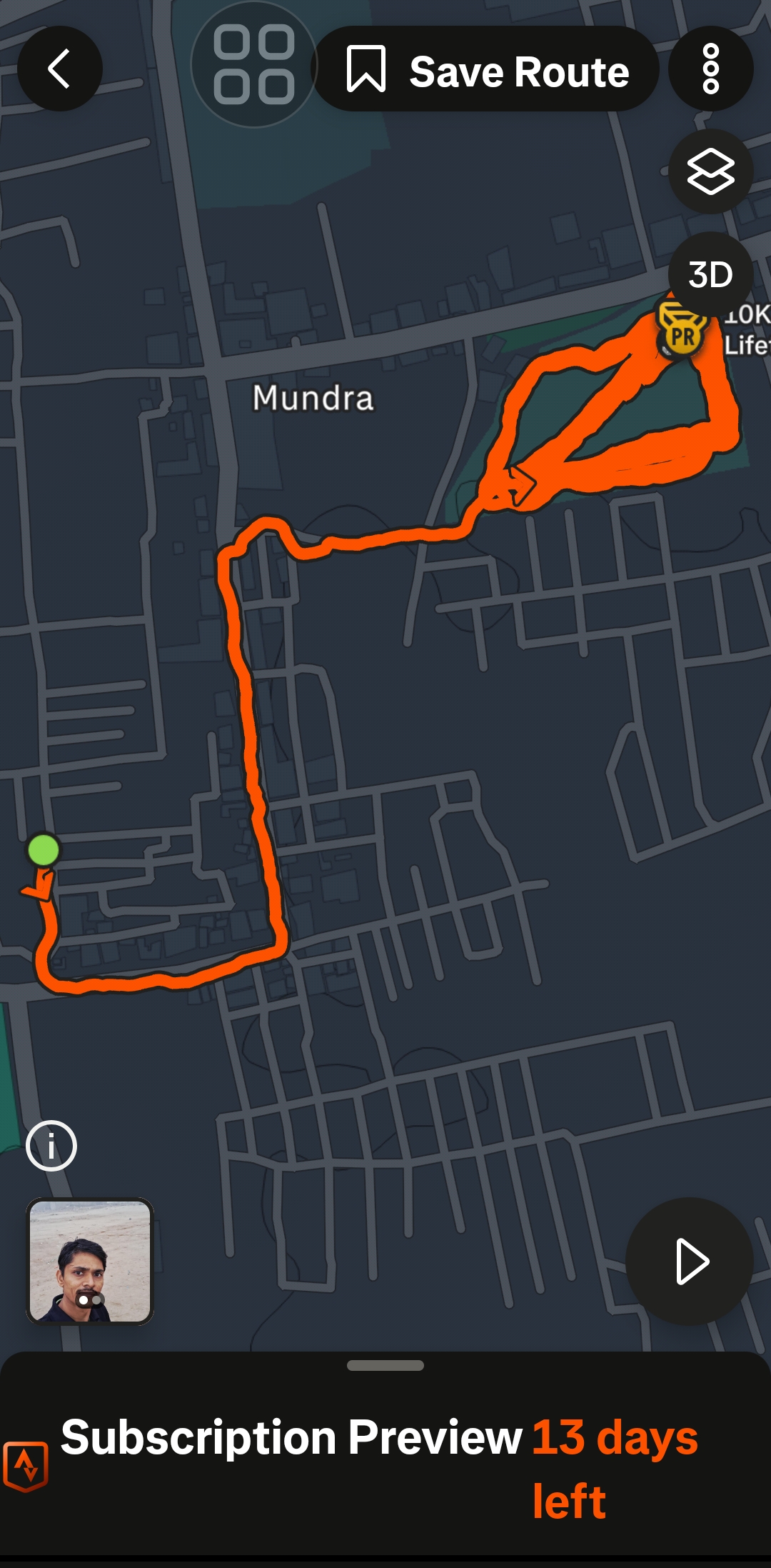Go back from the route map
This screenshot has width=771, height=1568.
tap(59, 69)
